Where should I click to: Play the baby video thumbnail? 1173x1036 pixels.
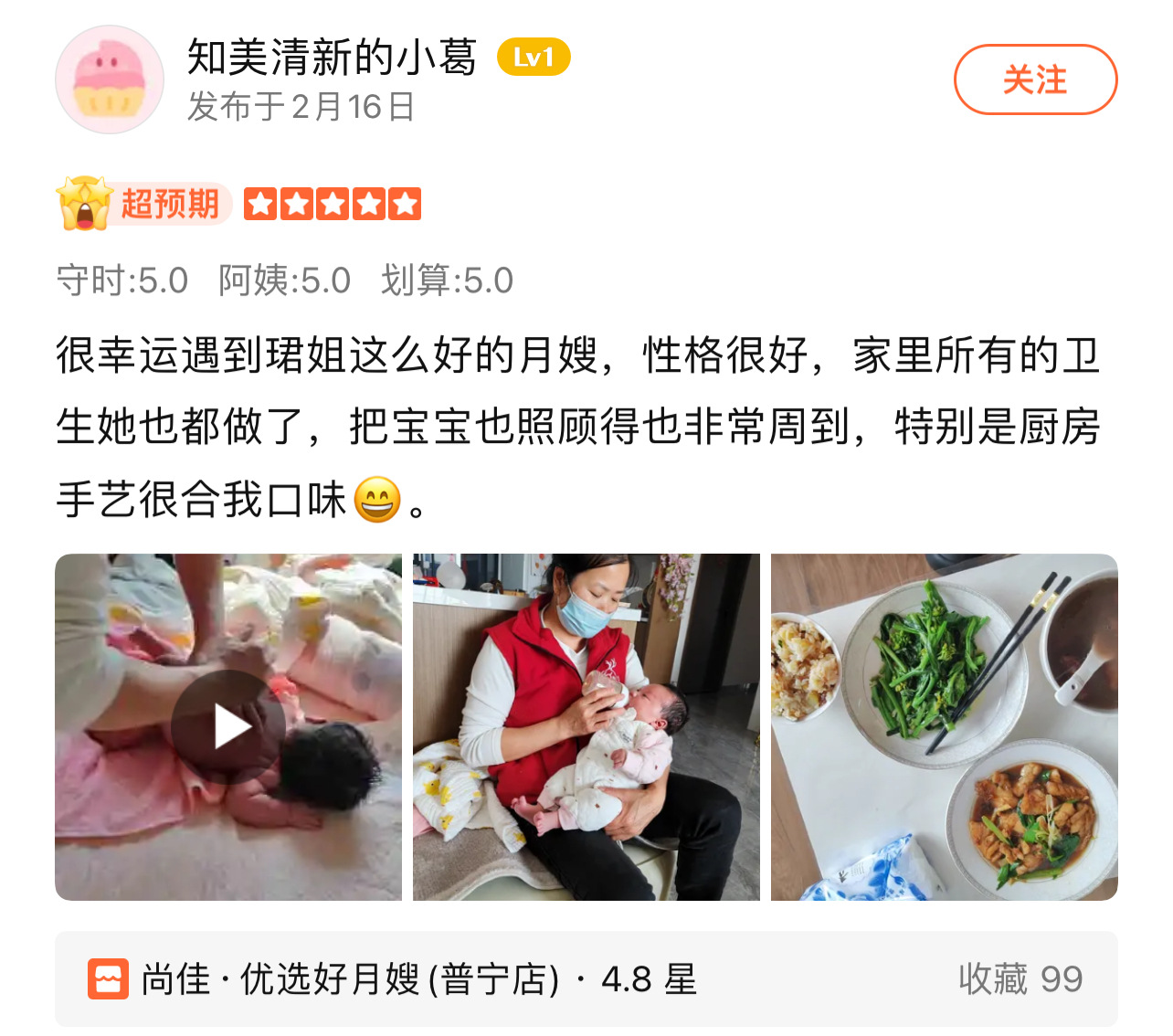(x=228, y=727)
